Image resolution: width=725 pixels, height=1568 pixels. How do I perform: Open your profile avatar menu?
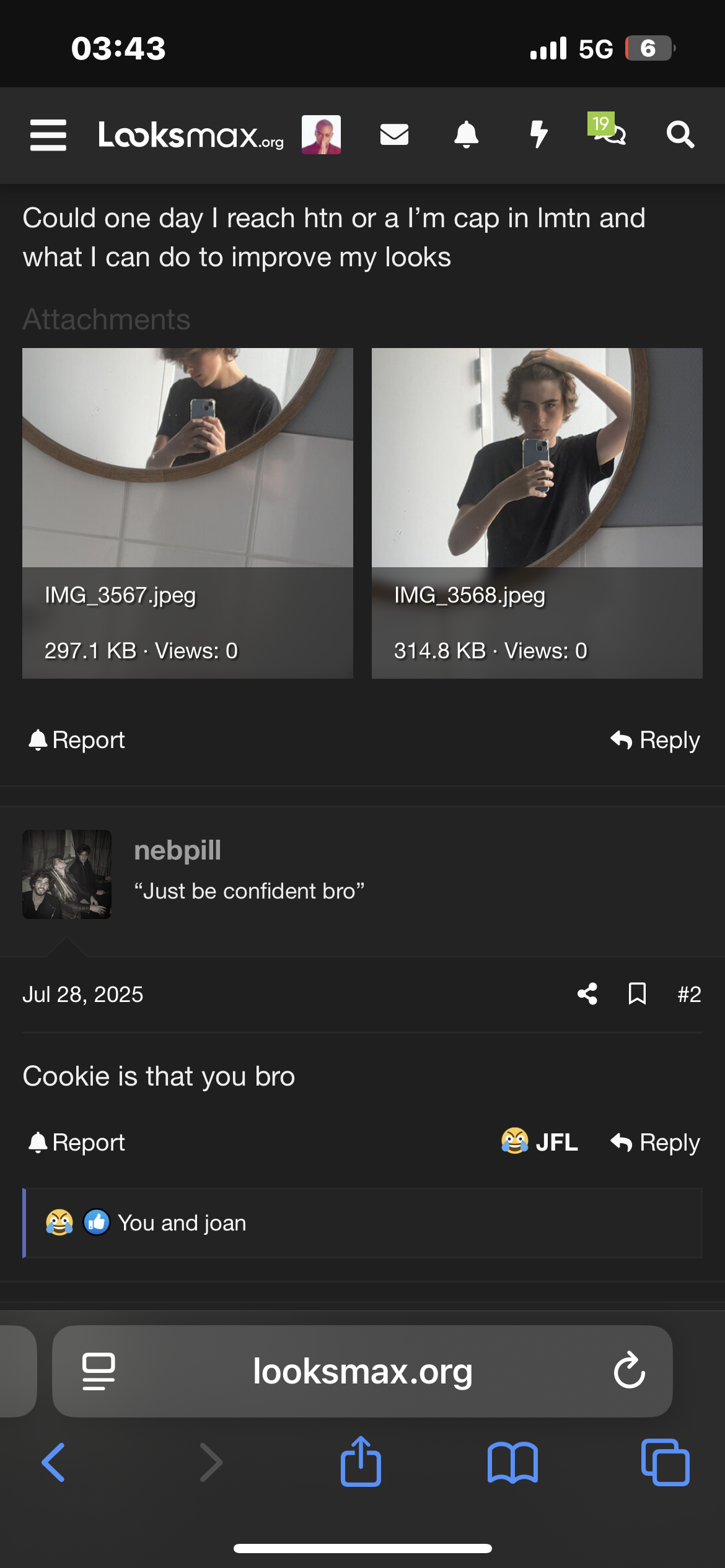click(321, 134)
